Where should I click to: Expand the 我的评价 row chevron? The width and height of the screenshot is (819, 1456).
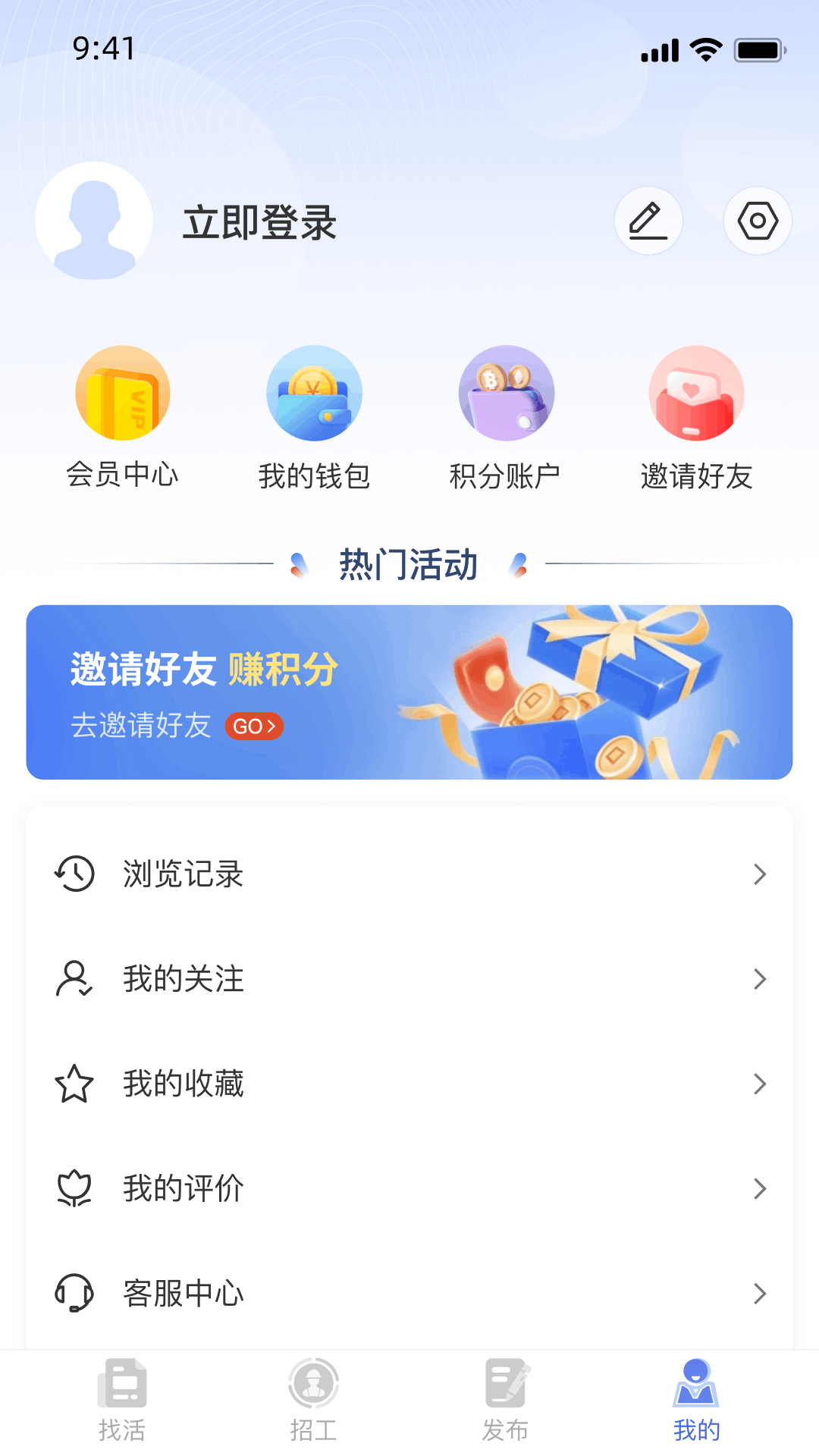point(761,1188)
